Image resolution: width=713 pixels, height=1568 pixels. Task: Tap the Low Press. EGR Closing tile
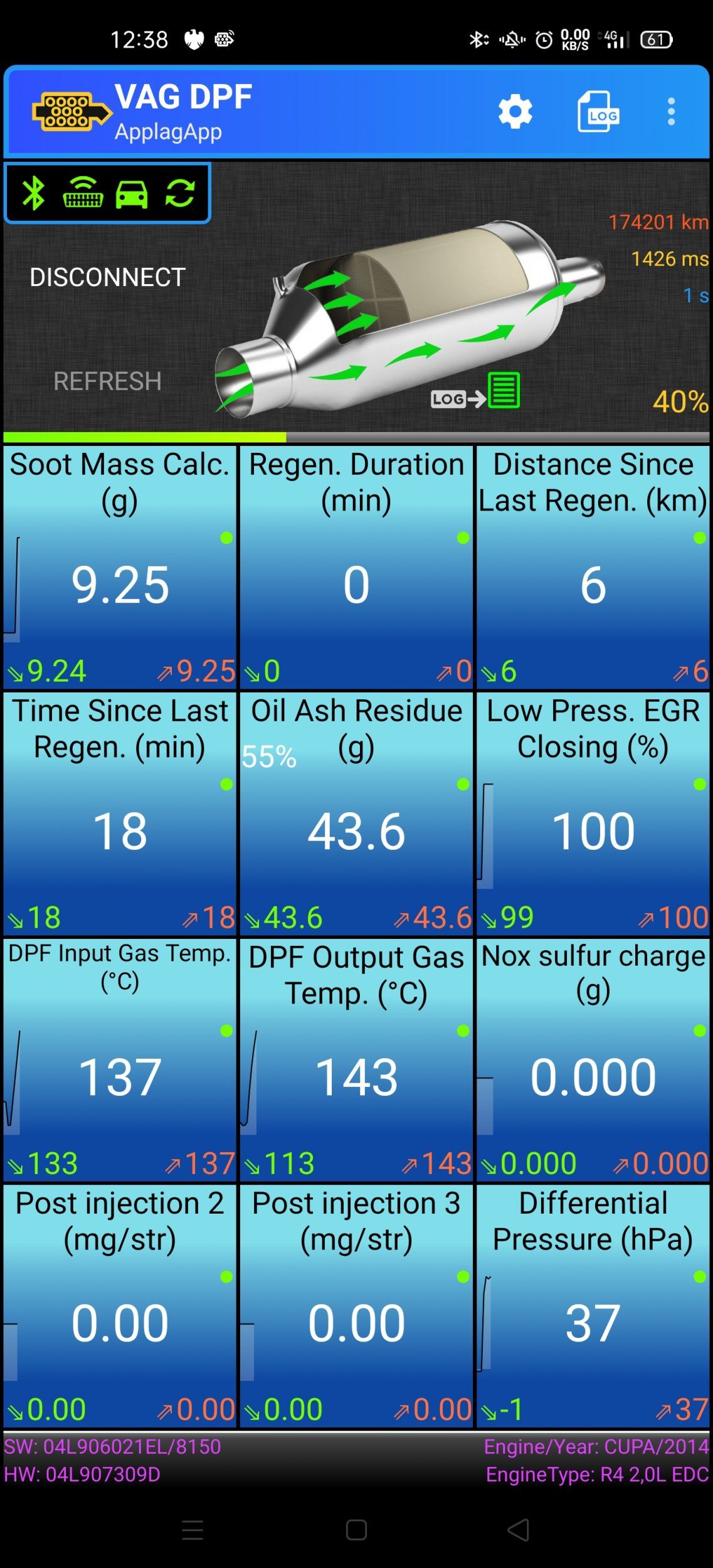(593, 813)
